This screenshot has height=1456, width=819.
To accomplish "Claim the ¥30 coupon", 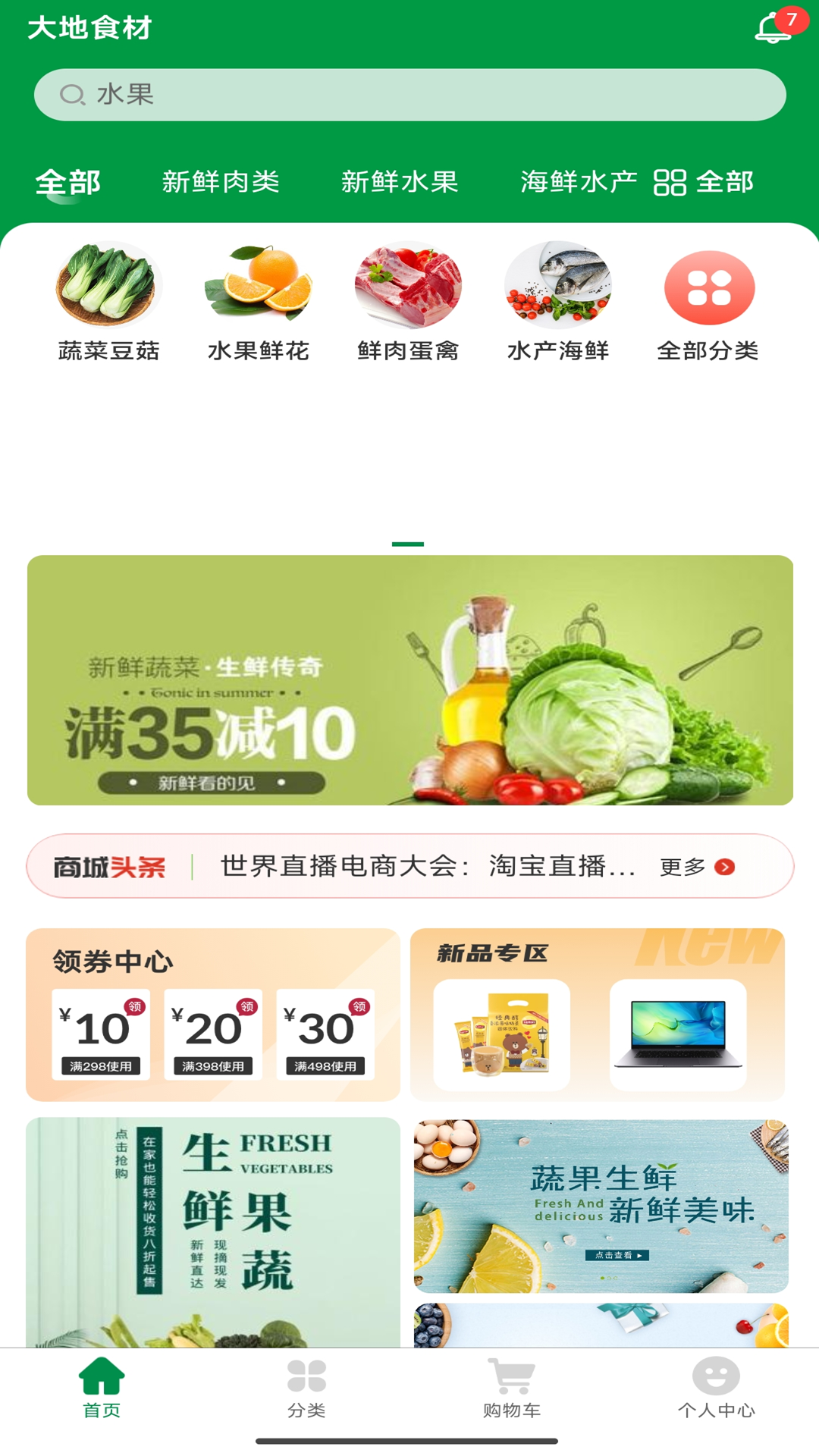I will (x=325, y=1033).
